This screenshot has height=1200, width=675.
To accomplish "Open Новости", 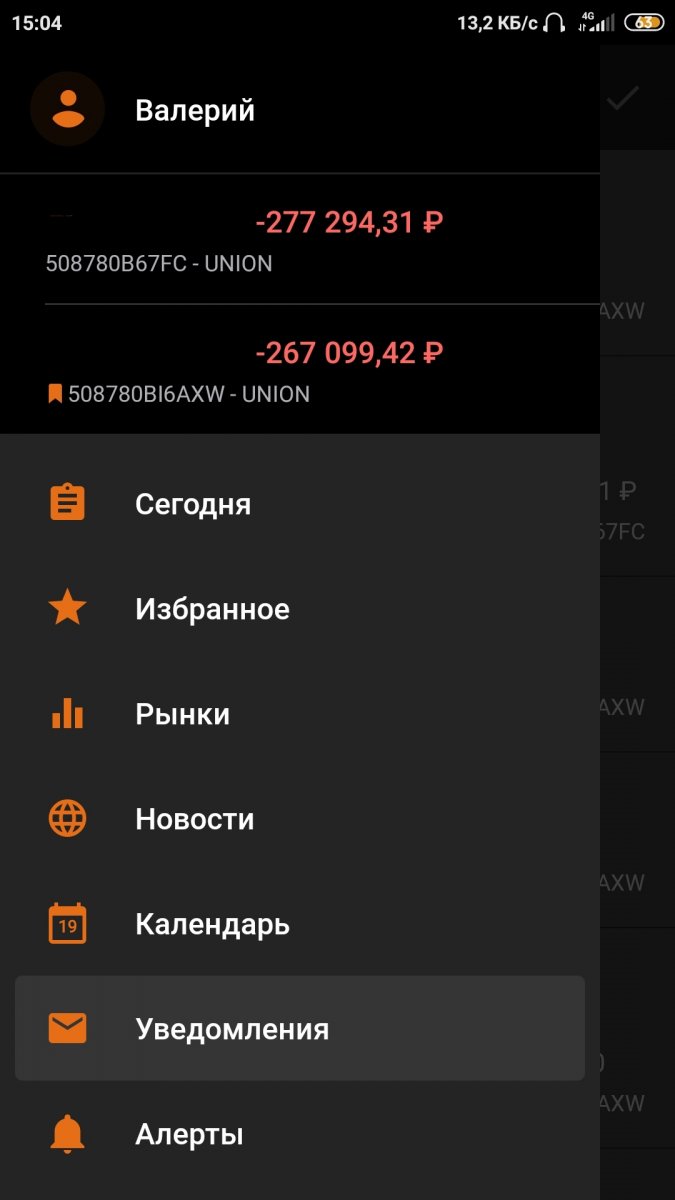I will pyautogui.click(x=300, y=819).
